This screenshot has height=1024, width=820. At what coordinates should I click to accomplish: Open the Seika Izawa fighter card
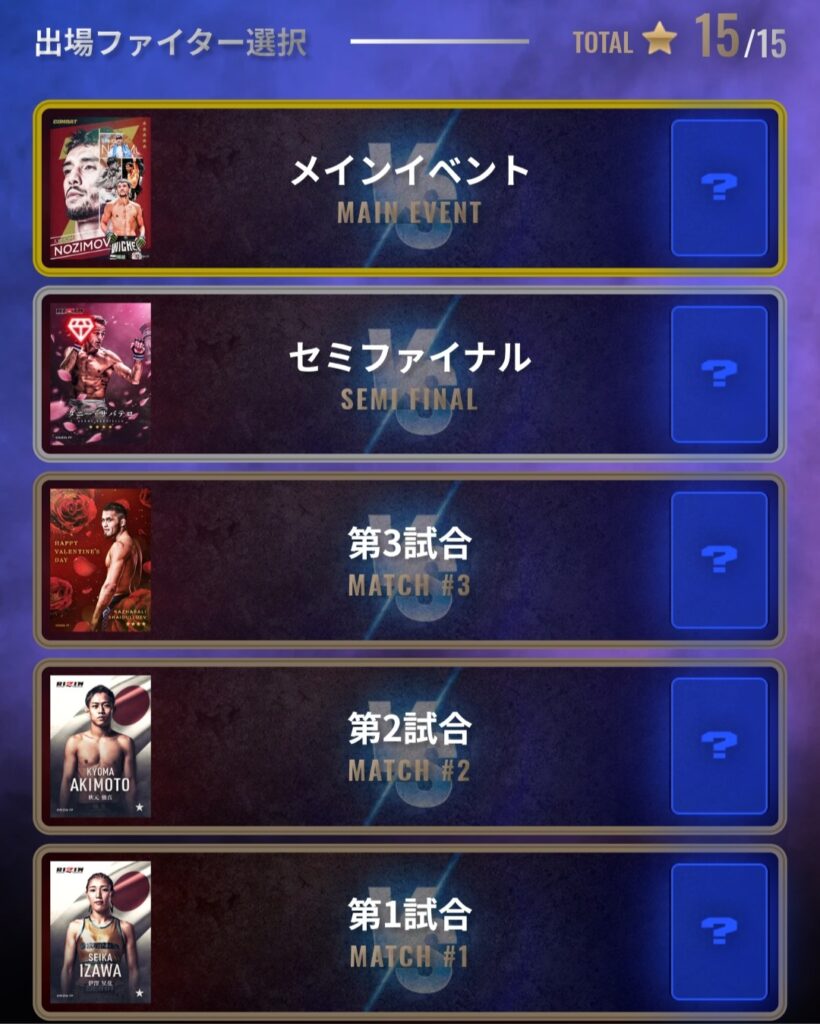click(100, 932)
